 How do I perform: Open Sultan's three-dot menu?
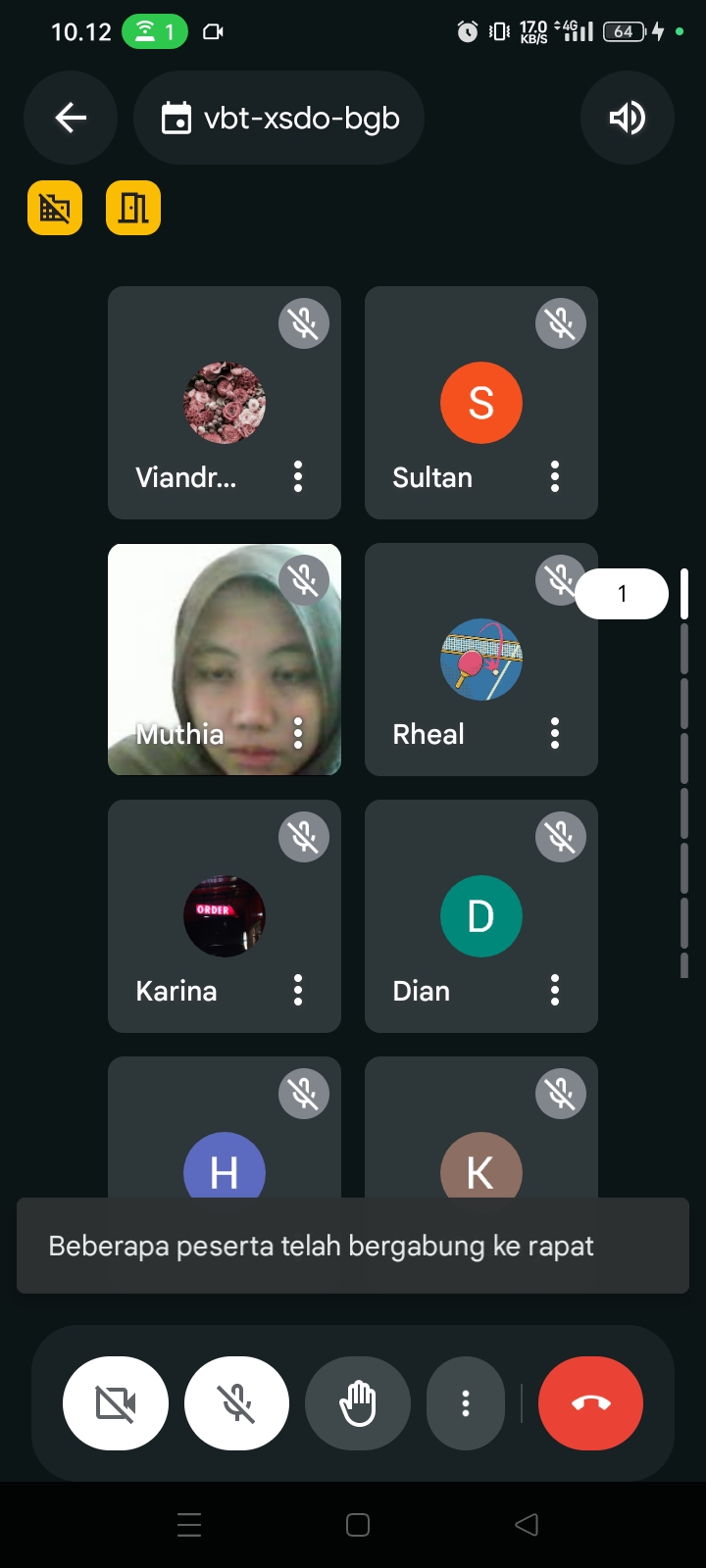point(555,477)
